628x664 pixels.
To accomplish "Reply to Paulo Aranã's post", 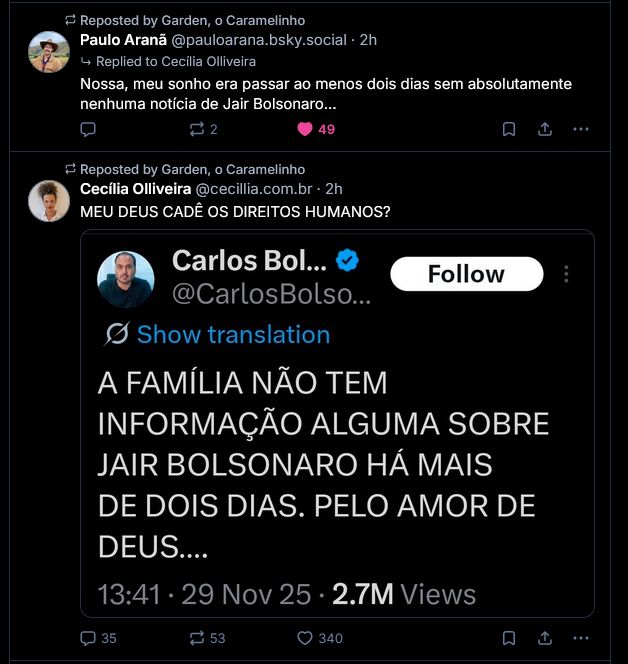I will 88,129.
